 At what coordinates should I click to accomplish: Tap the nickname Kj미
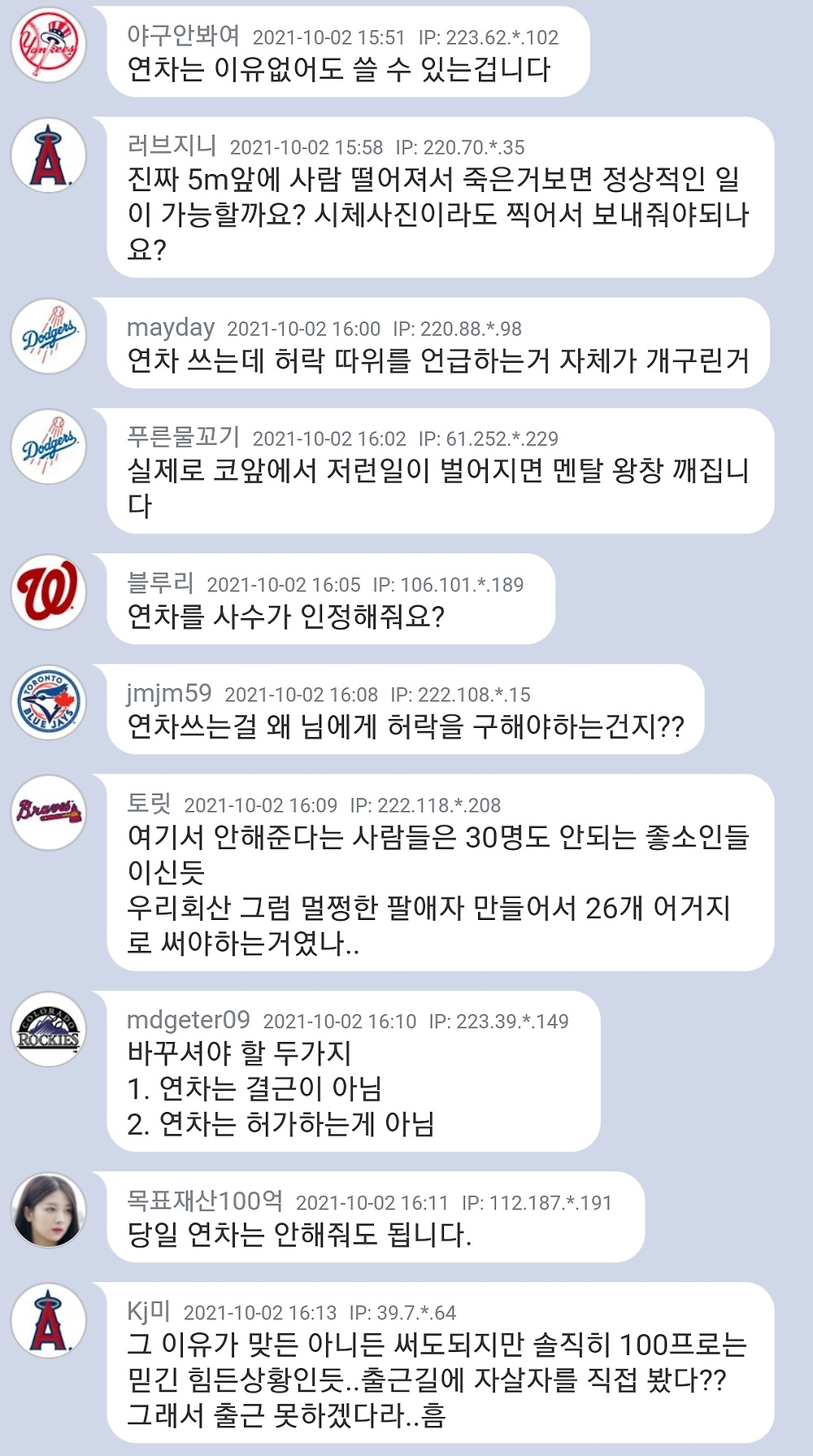point(149,1311)
